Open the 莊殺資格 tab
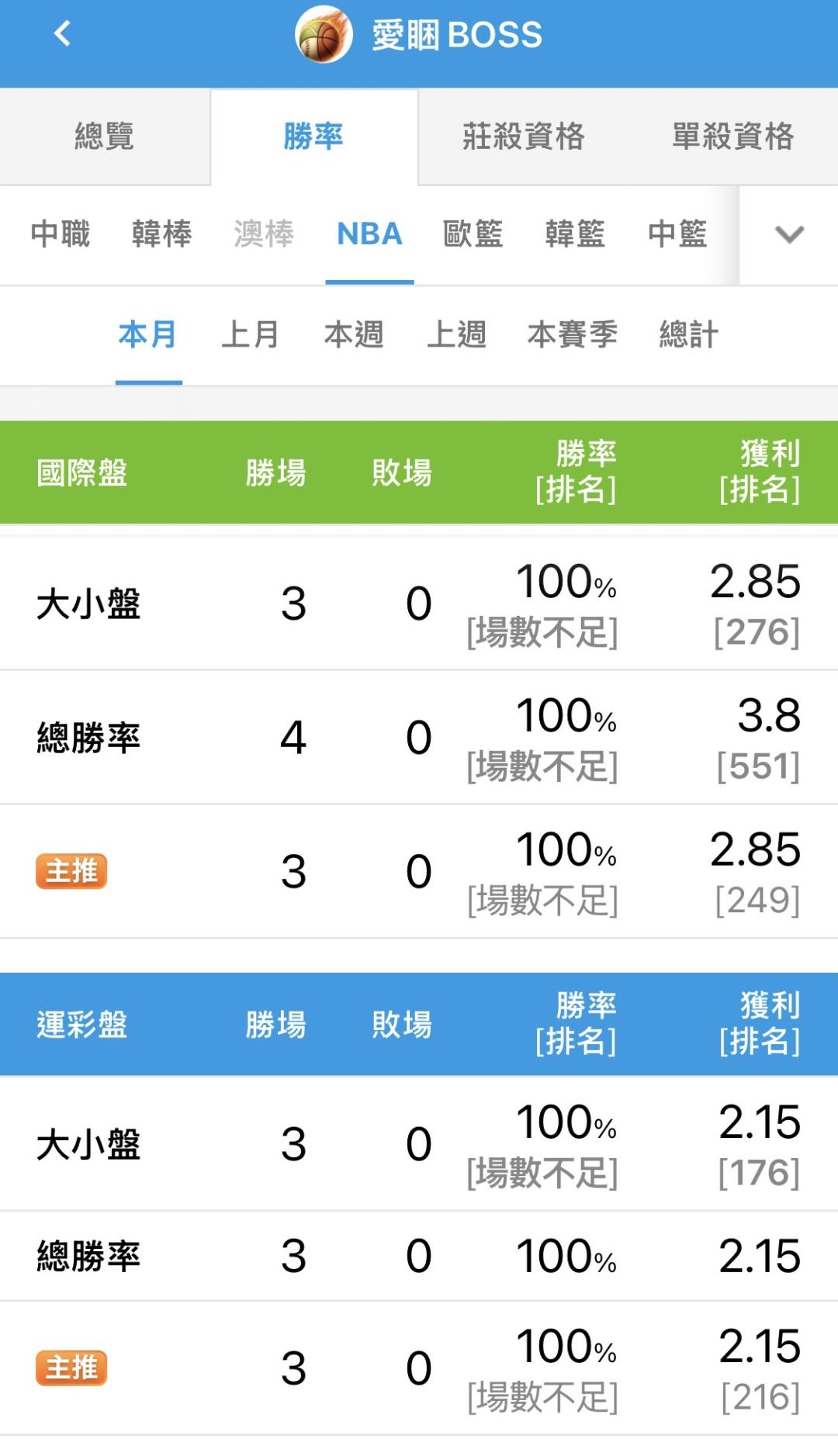 [x=524, y=137]
